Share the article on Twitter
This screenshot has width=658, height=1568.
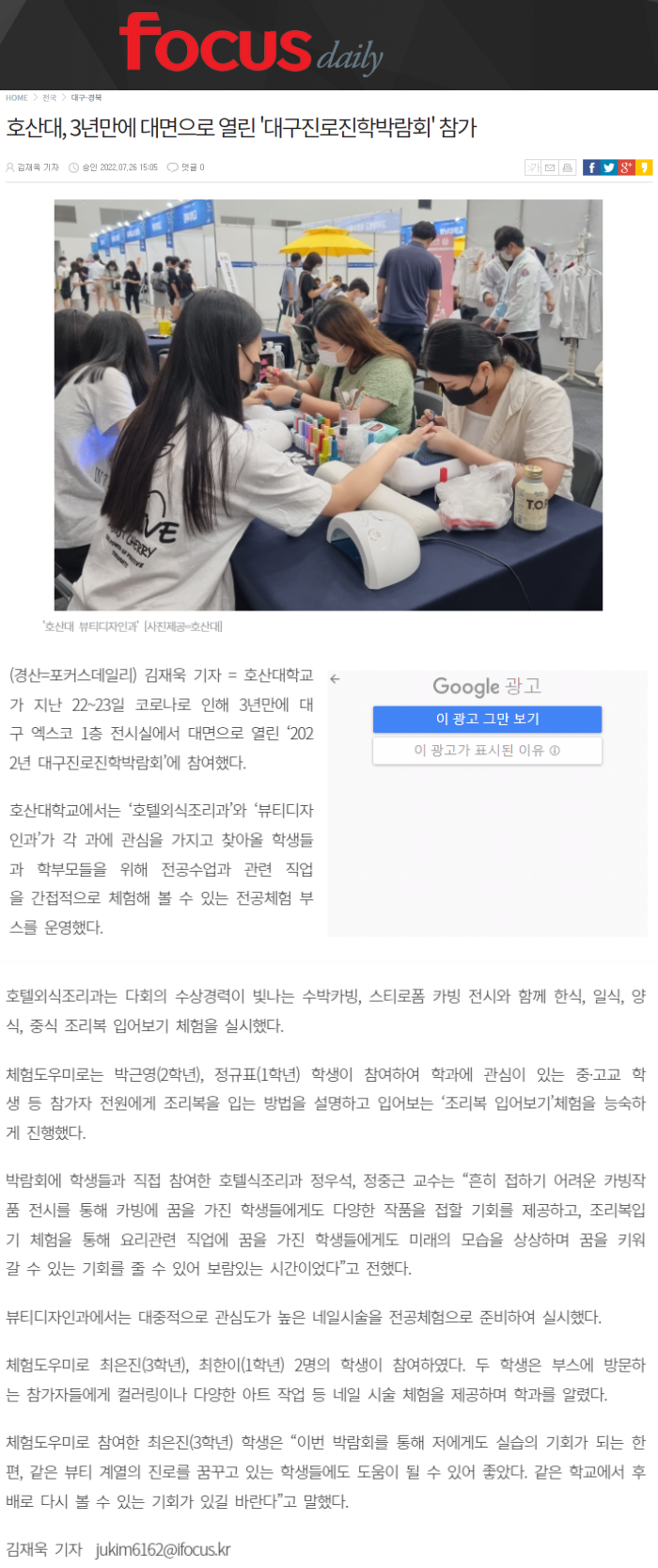pyautogui.click(x=608, y=167)
